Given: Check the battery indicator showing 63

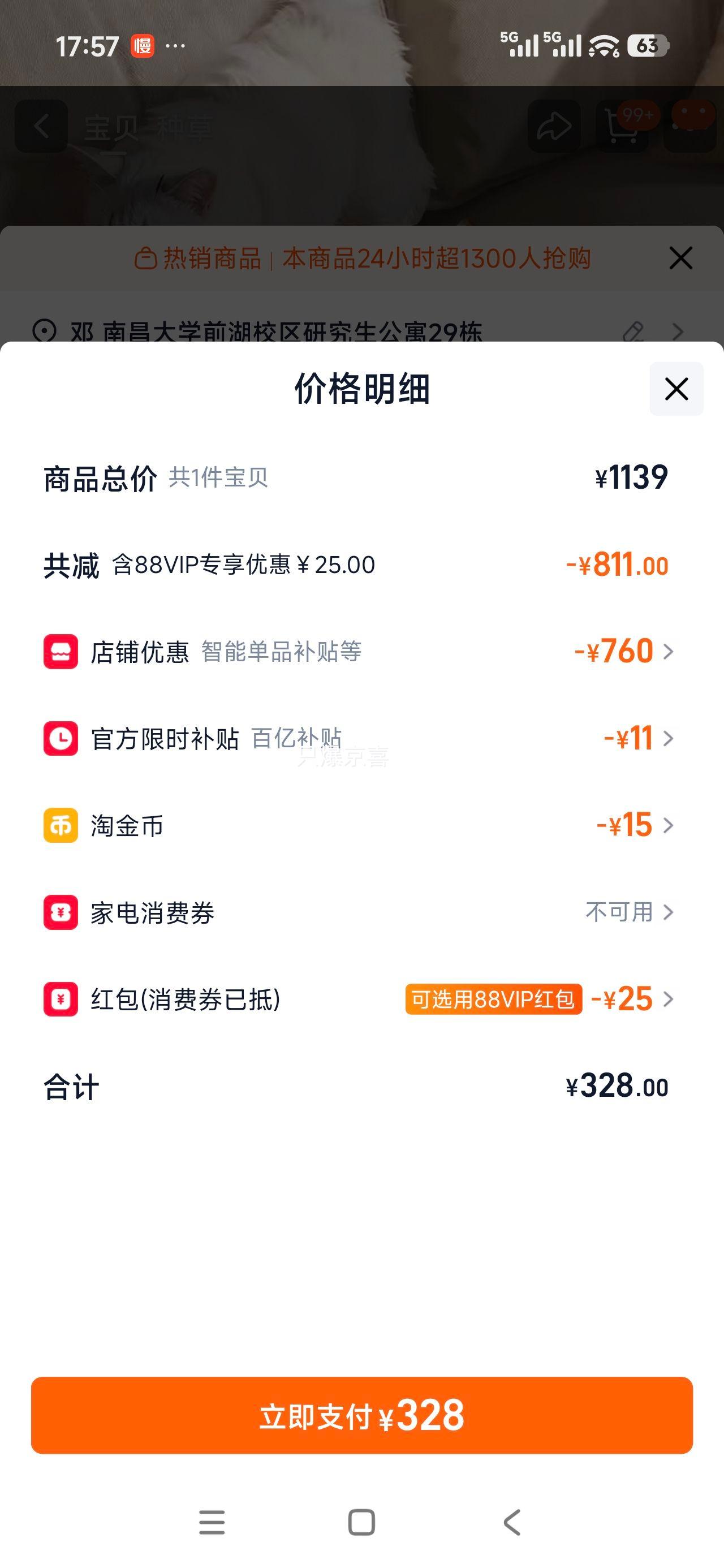Looking at the screenshot, I should tap(647, 46).
